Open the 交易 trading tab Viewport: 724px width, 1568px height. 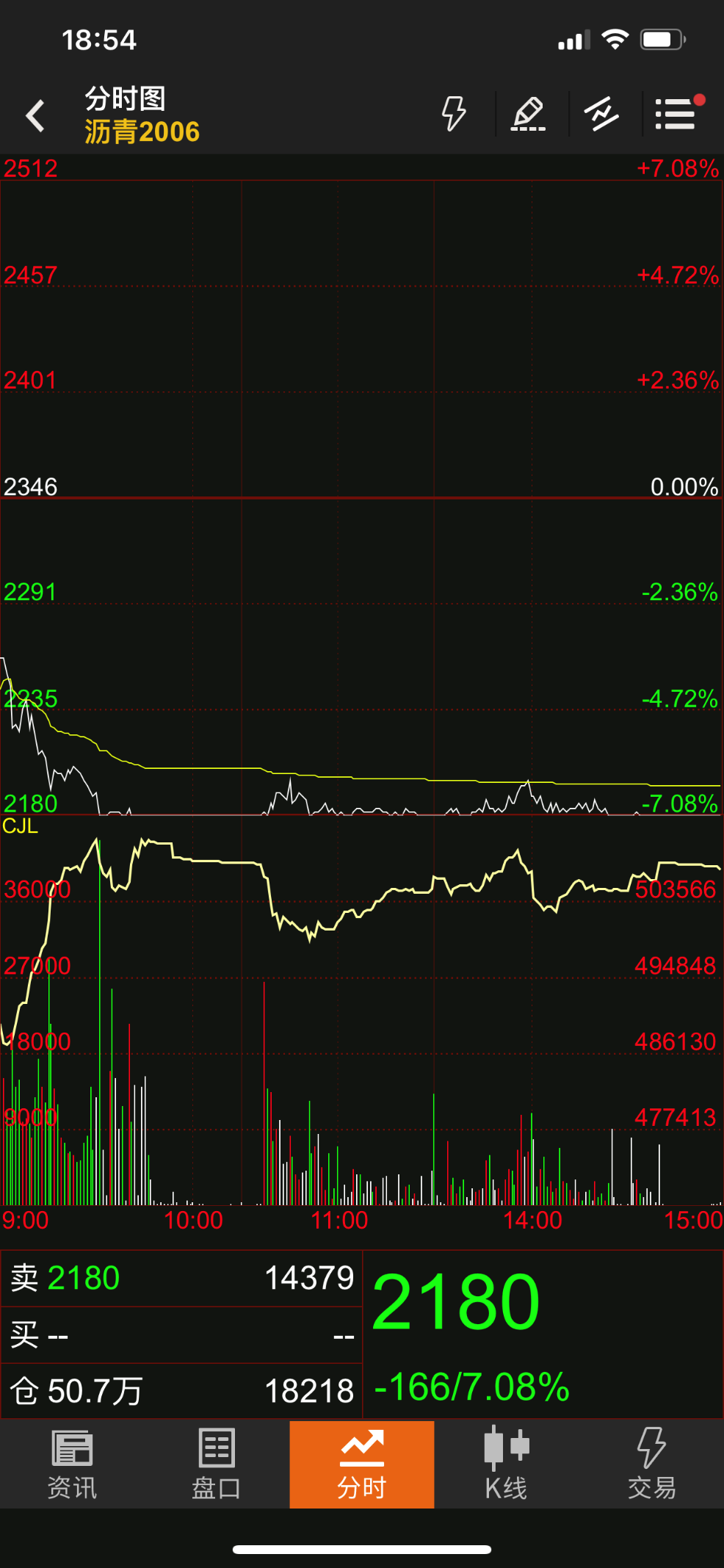(x=651, y=1464)
